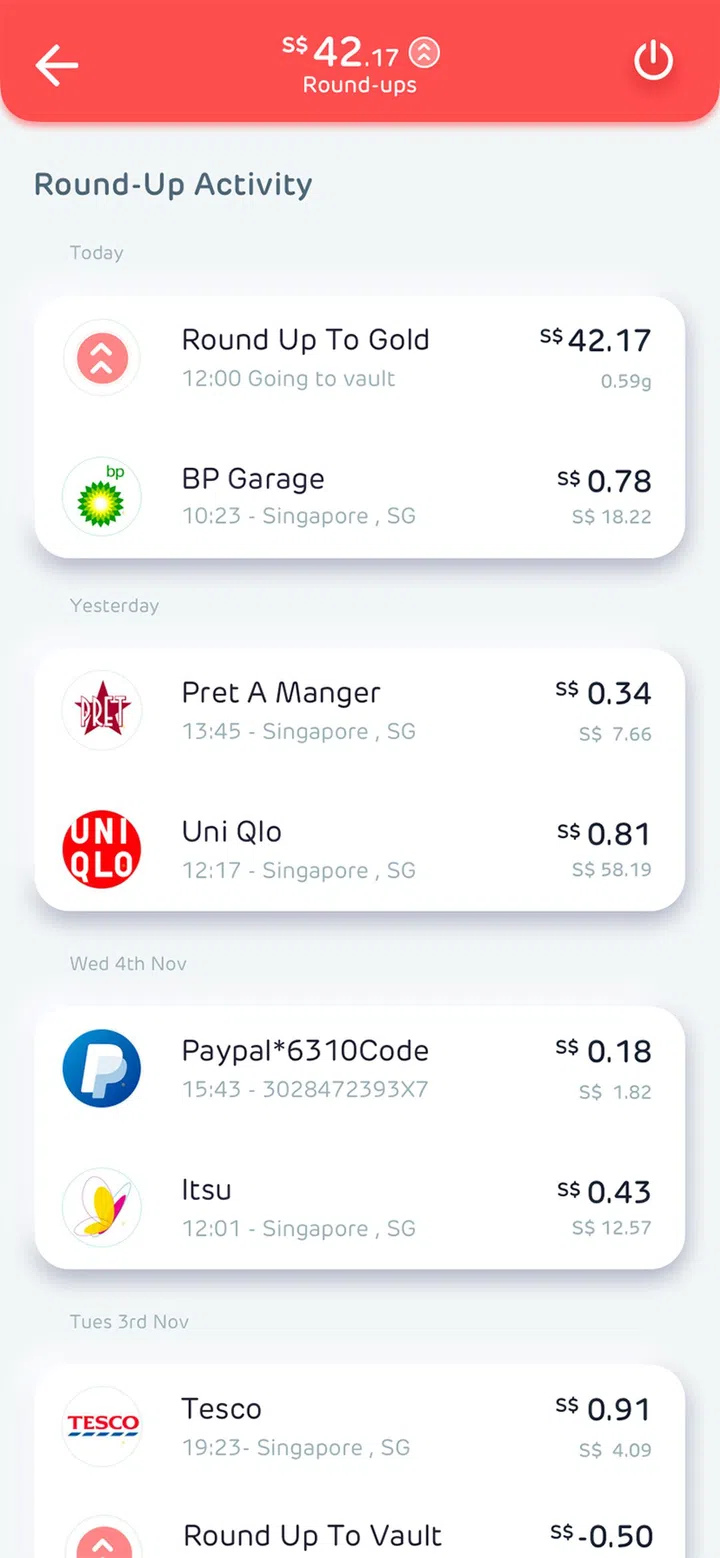View the BP Garage transaction
The width and height of the screenshot is (720, 1558).
(359, 496)
